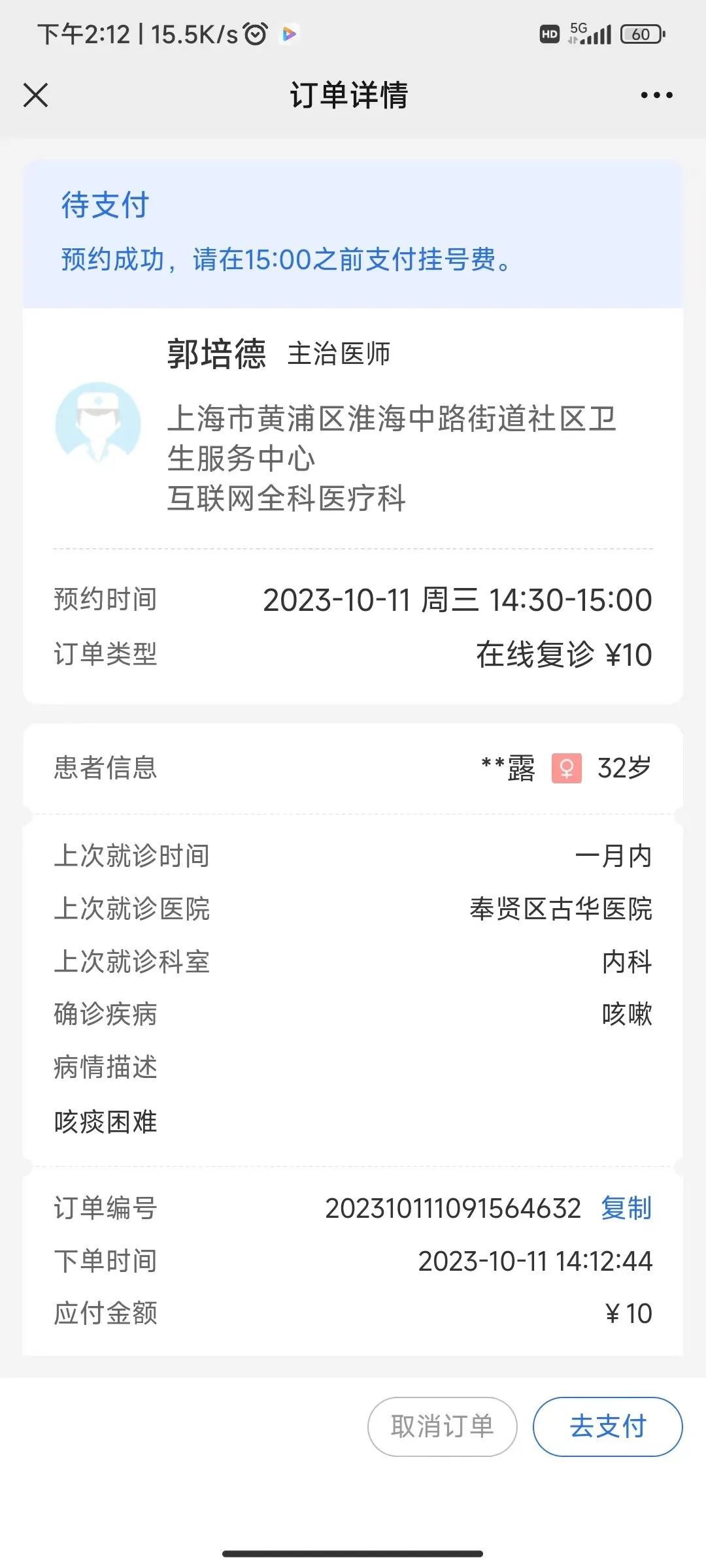Close the order details page
The image size is (706, 1568).
[36, 95]
